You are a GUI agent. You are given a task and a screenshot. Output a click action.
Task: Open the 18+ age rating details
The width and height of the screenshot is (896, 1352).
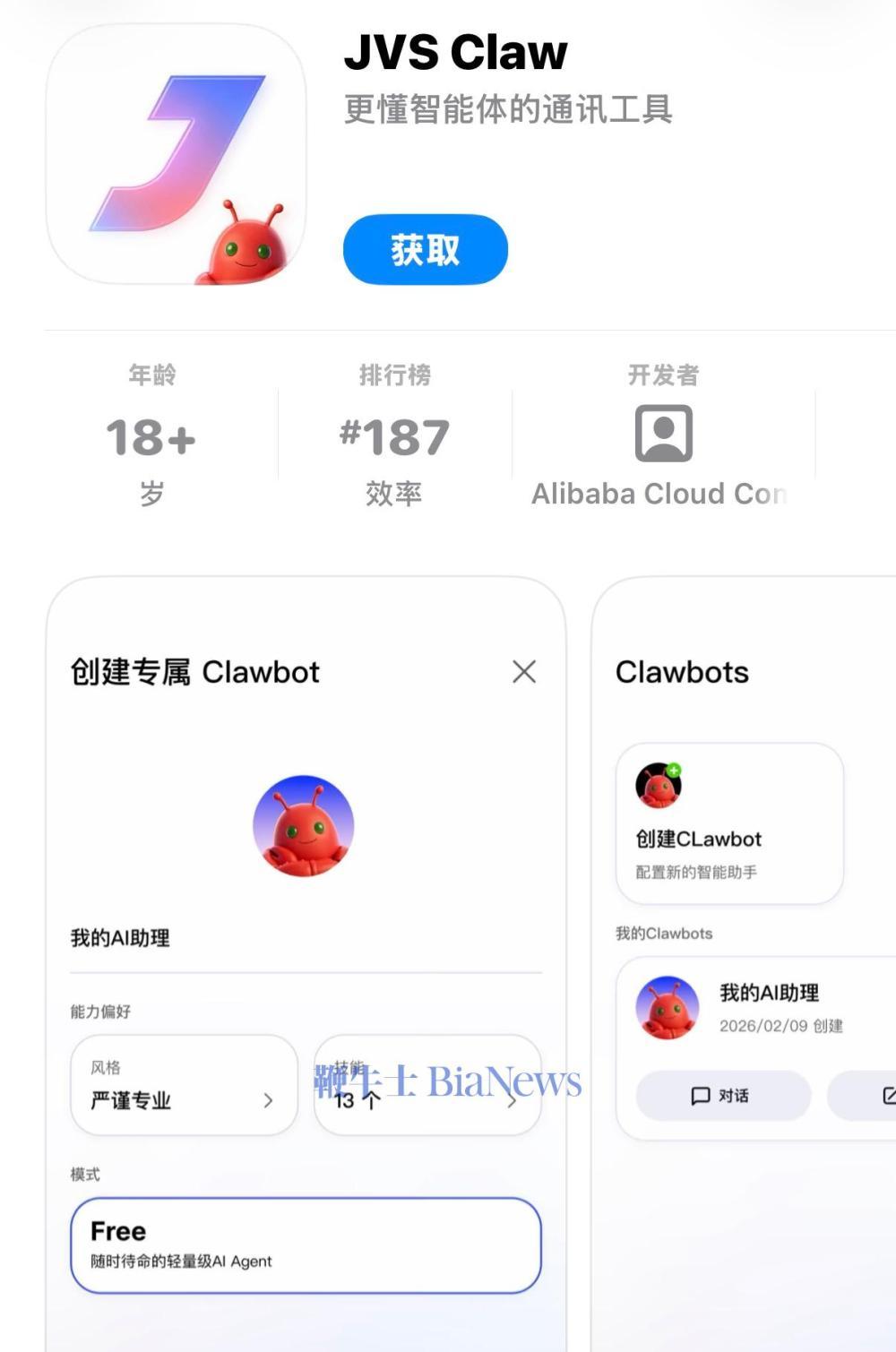click(151, 437)
